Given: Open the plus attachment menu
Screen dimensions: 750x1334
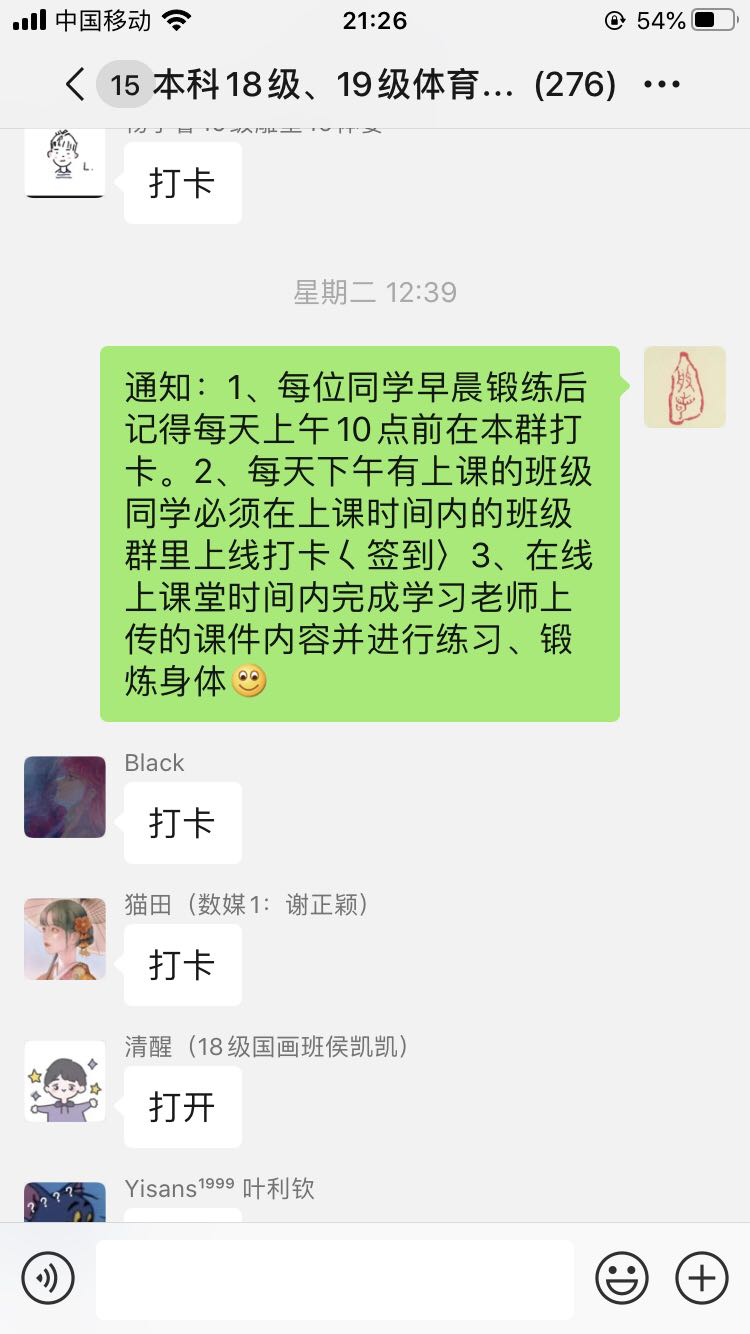Looking at the screenshot, I should [x=702, y=1278].
